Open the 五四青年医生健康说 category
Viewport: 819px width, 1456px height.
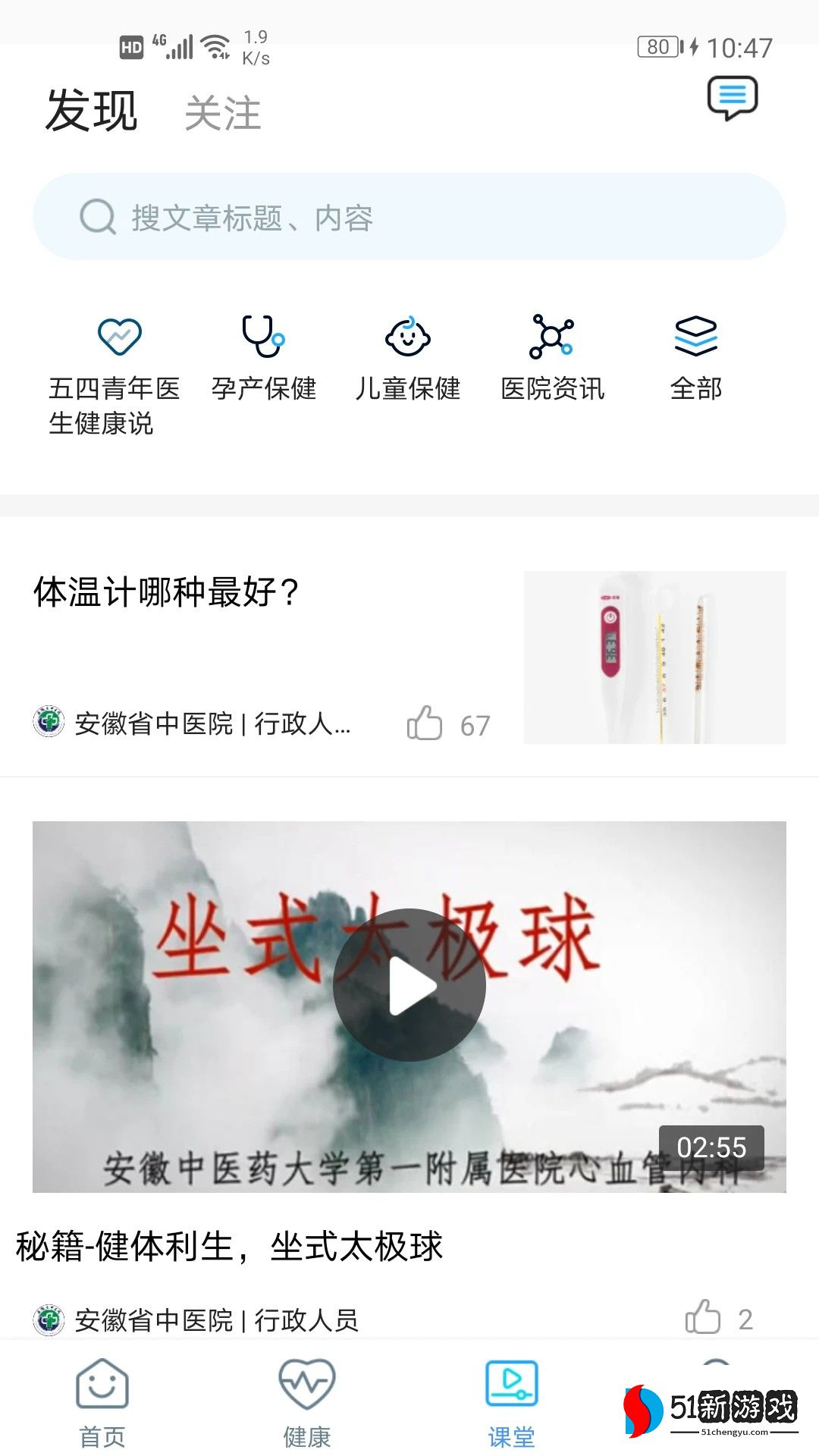(115, 373)
